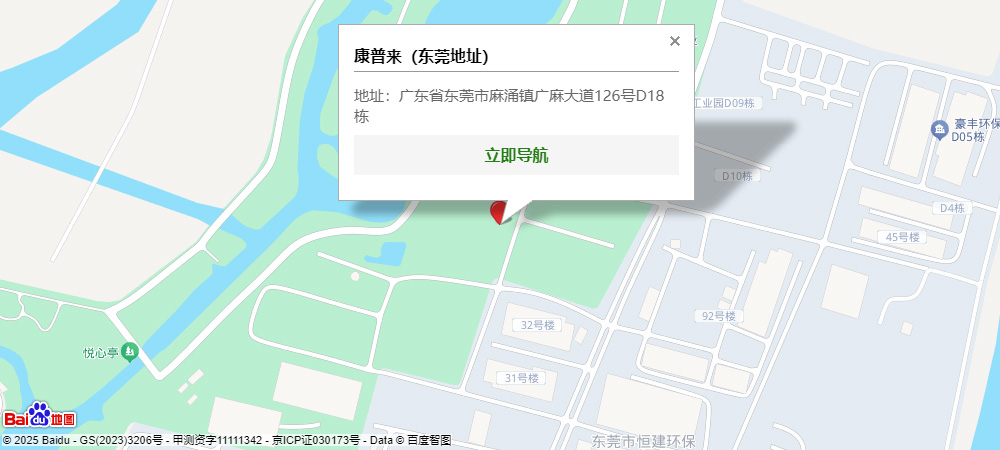Image resolution: width=1000 pixels, height=450 pixels.
Task: Close the 康普来 address popup
Action: click(675, 41)
